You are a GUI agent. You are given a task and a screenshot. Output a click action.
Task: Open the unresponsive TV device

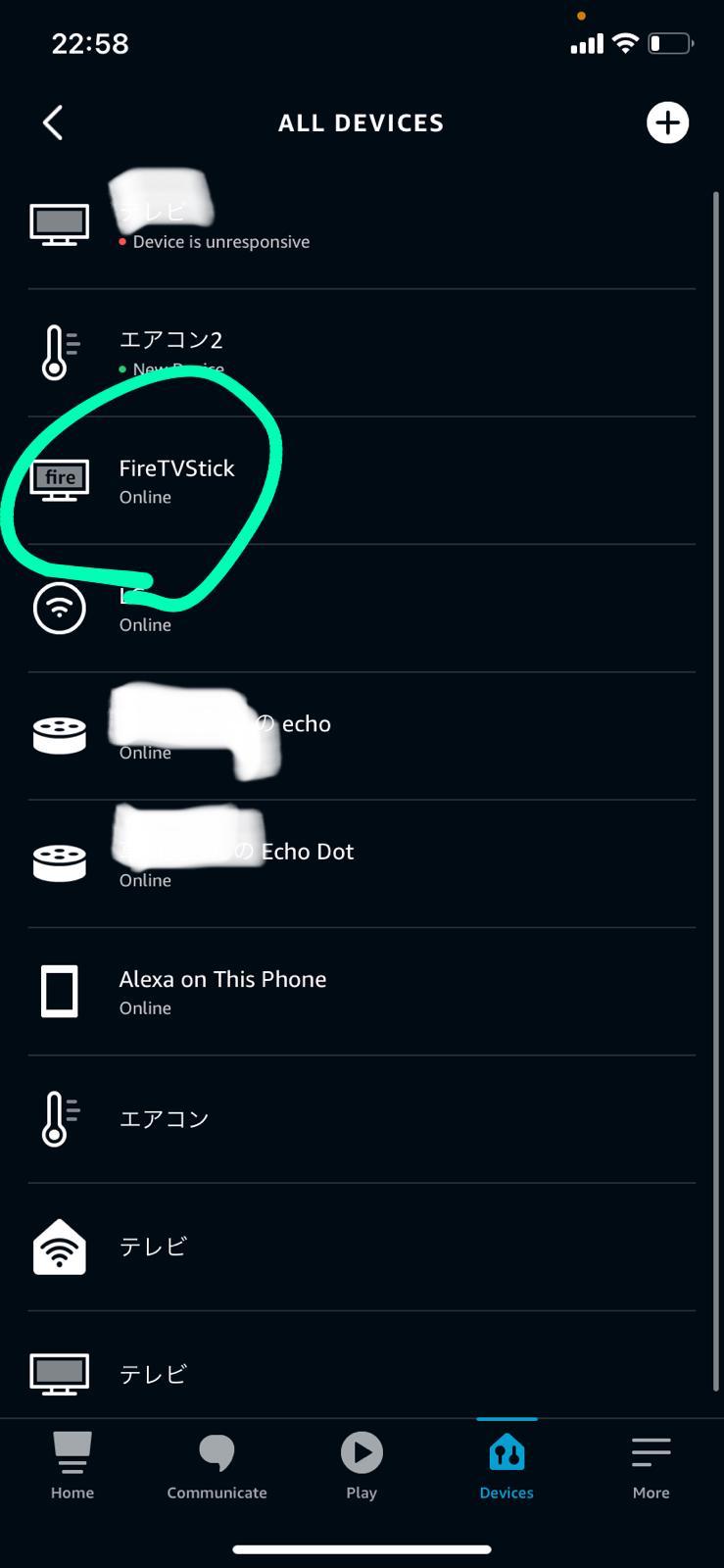tap(362, 225)
